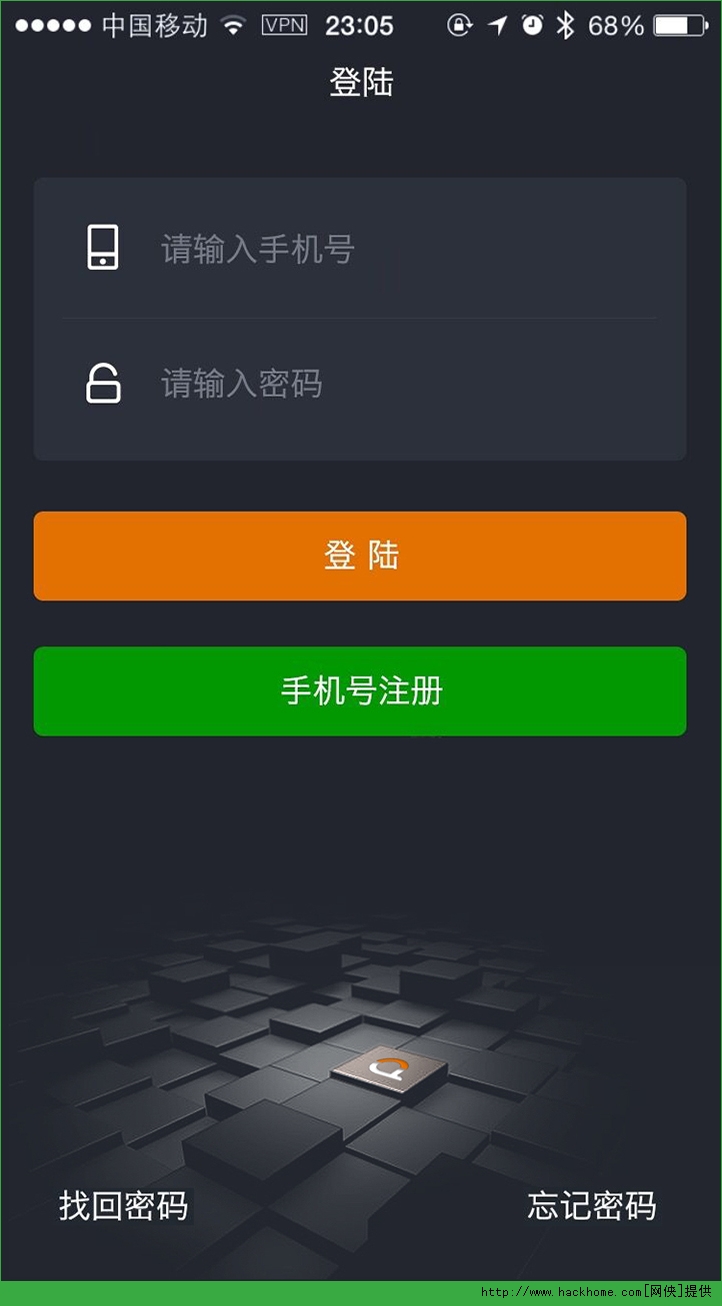Focus the password input field
This screenshot has height=1306, width=722.
(400, 384)
